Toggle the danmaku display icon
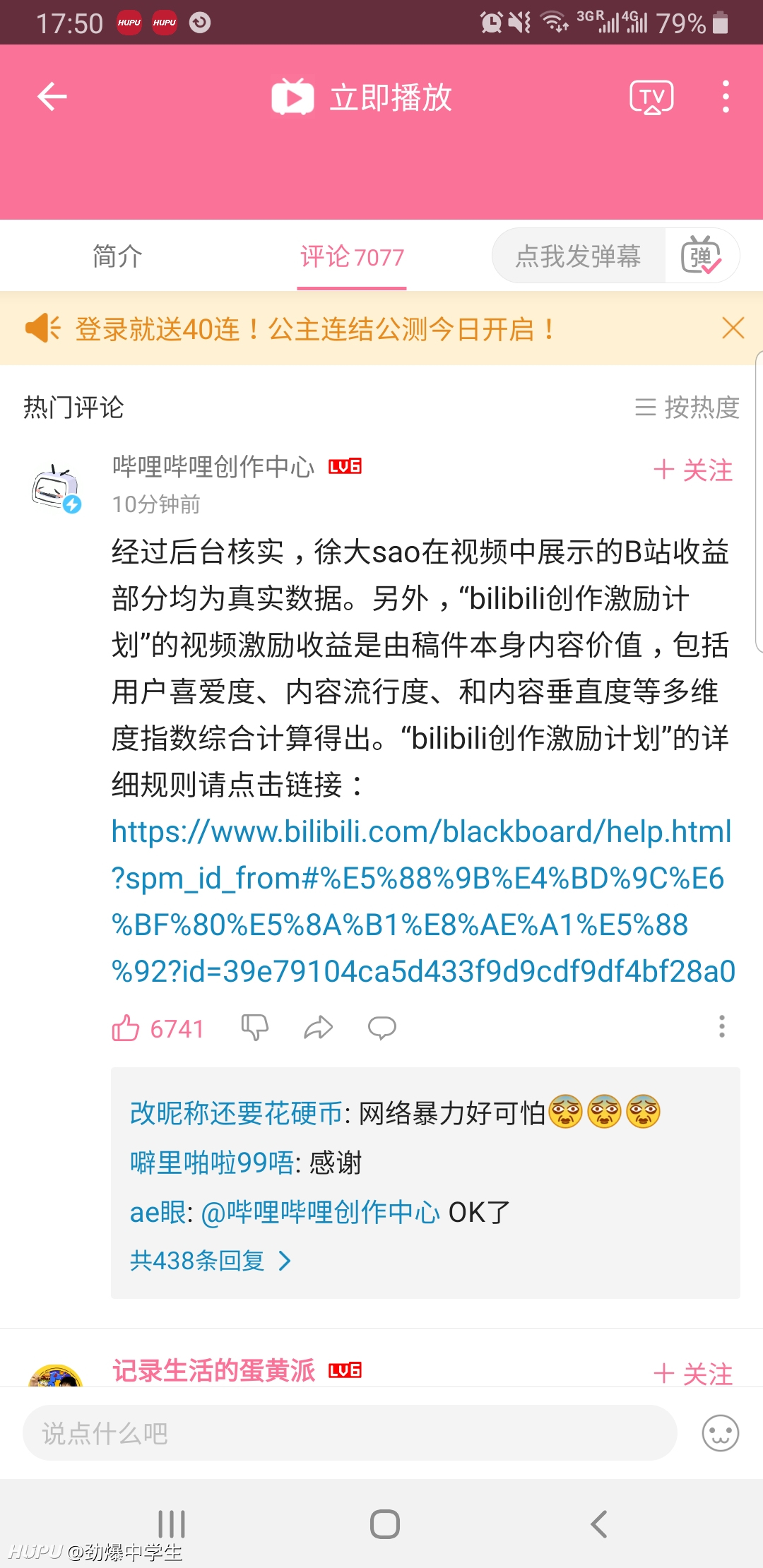This screenshot has width=763, height=1568. (x=701, y=256)
